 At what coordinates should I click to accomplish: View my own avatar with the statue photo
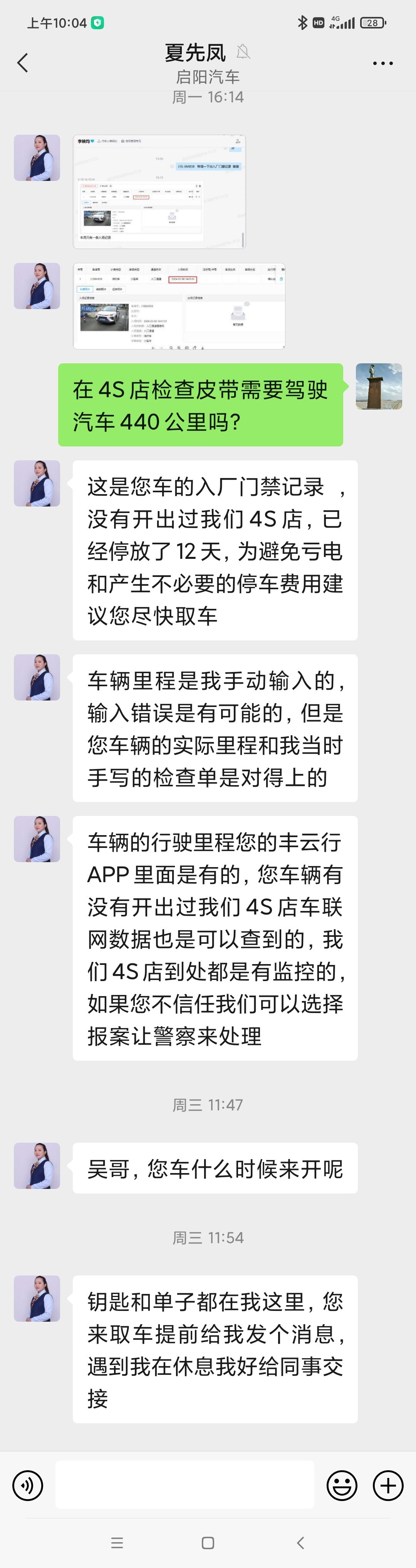click(x=379, y=386)
